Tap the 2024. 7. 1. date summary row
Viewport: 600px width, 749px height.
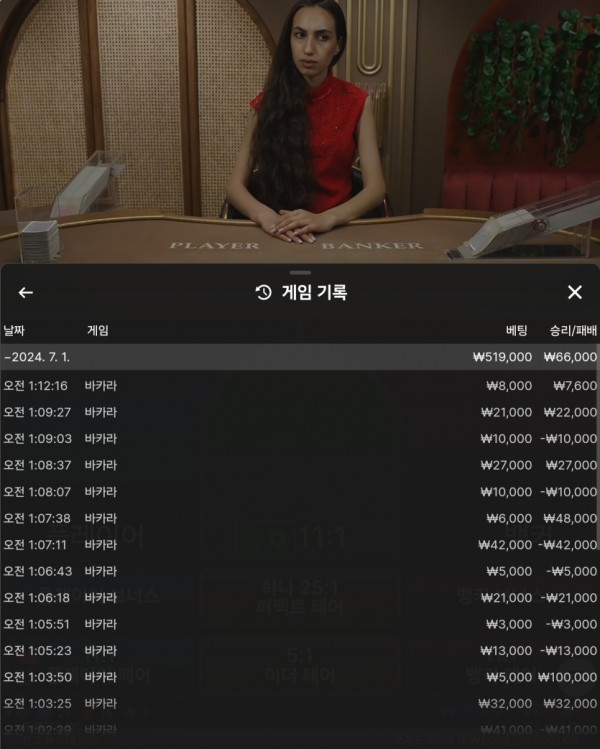pos(300,357)
